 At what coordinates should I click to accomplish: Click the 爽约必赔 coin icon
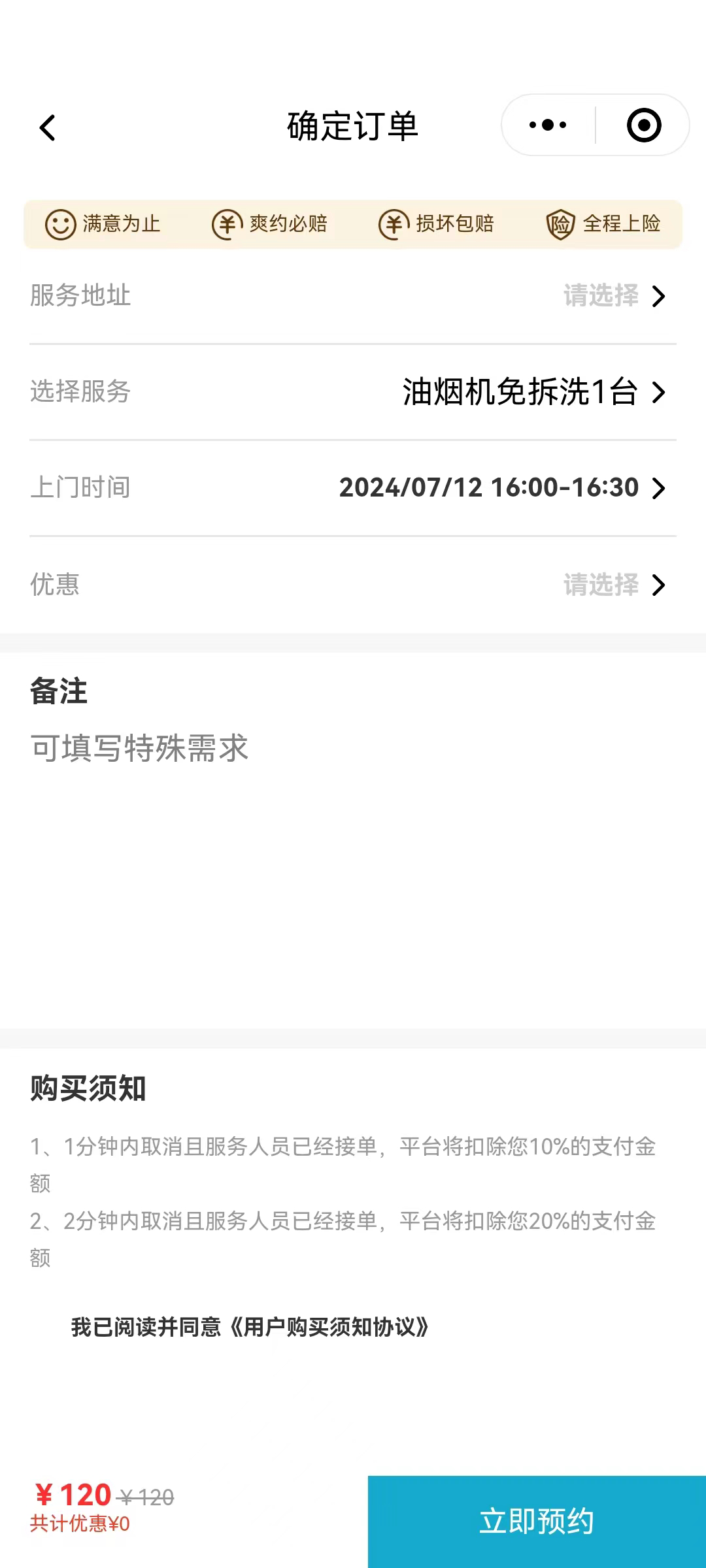point(227,225)
